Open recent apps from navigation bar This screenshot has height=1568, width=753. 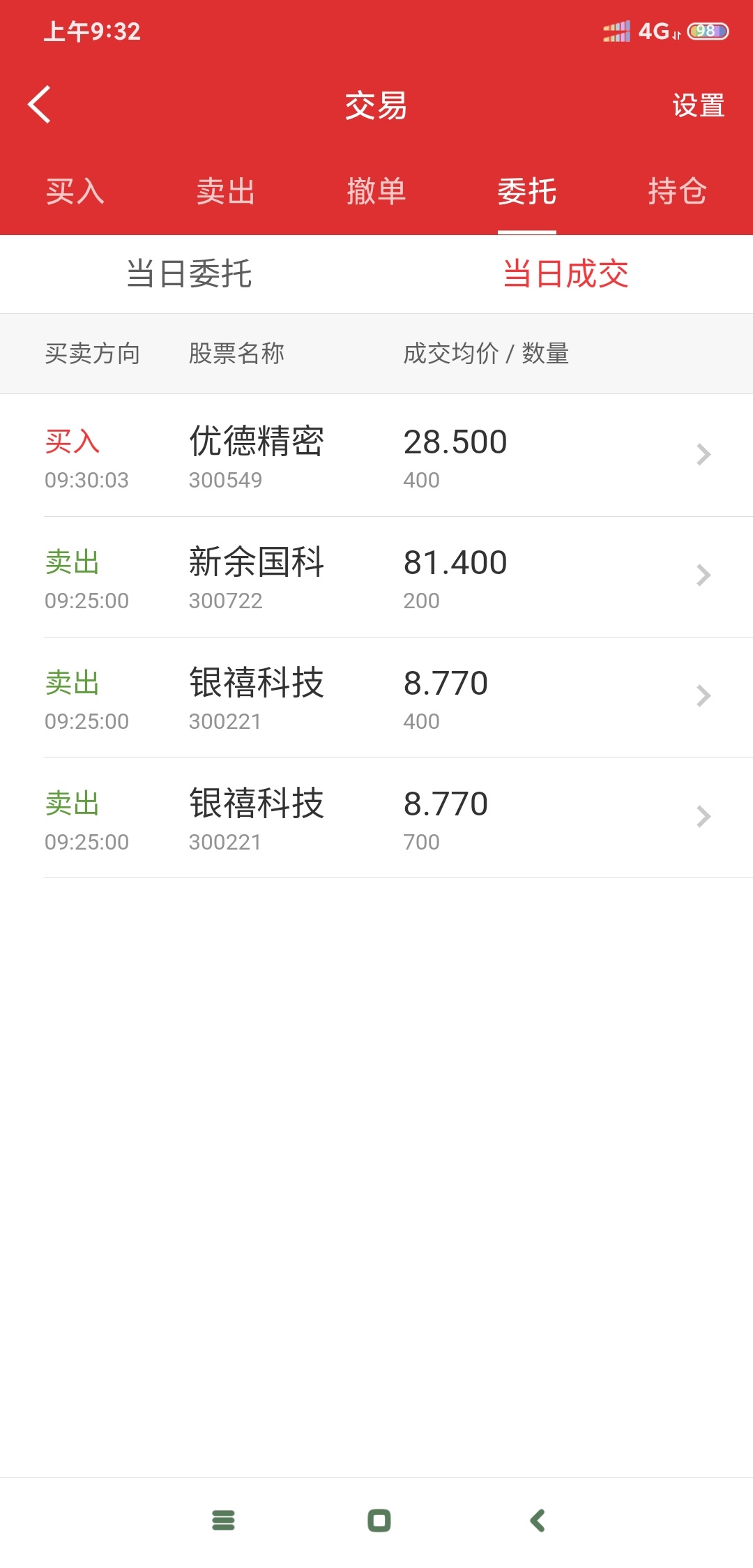pyautogui.click(x=223, y=1521)
